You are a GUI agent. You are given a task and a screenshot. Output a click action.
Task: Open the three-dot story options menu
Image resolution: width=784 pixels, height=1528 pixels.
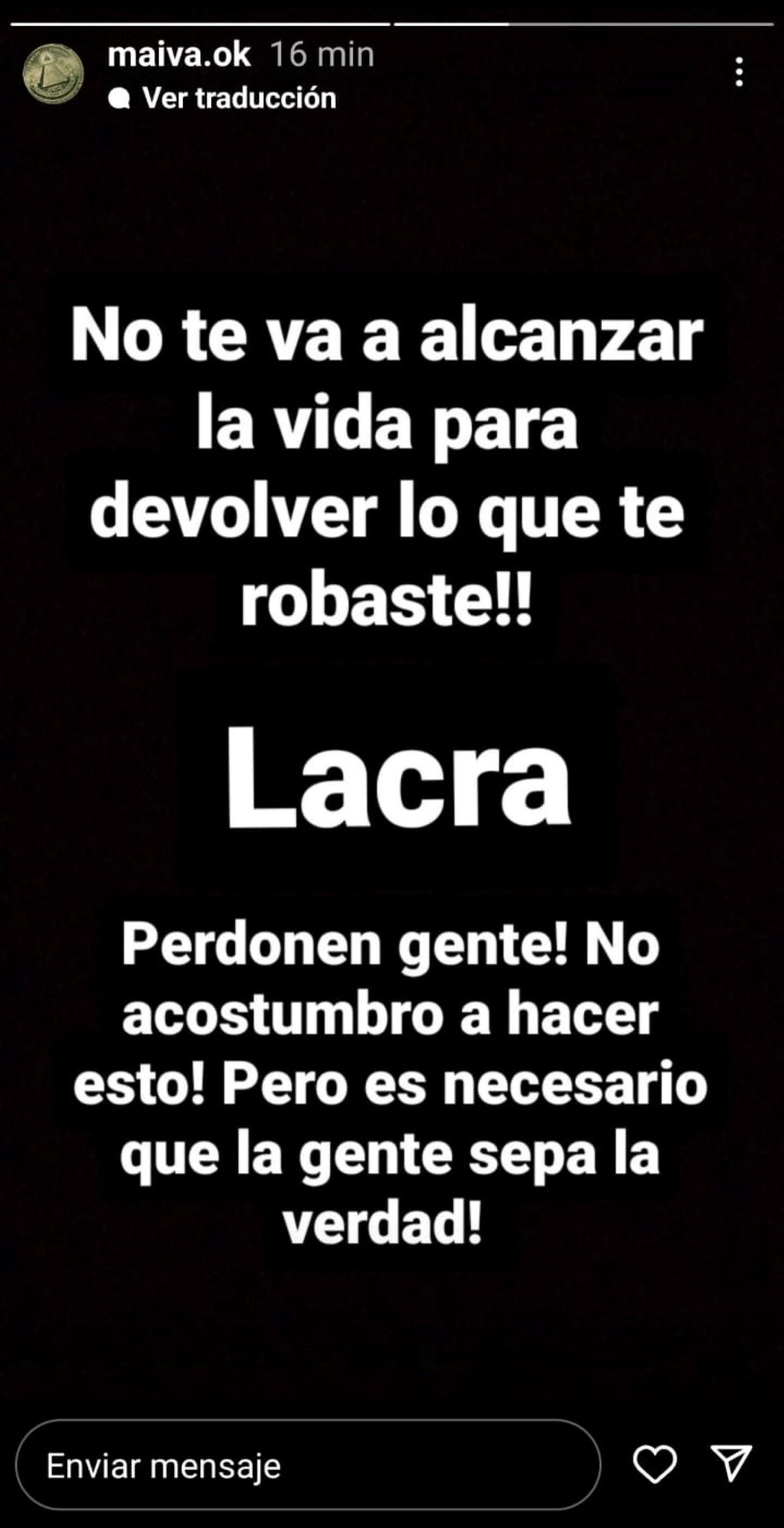(x=739, y=72)
